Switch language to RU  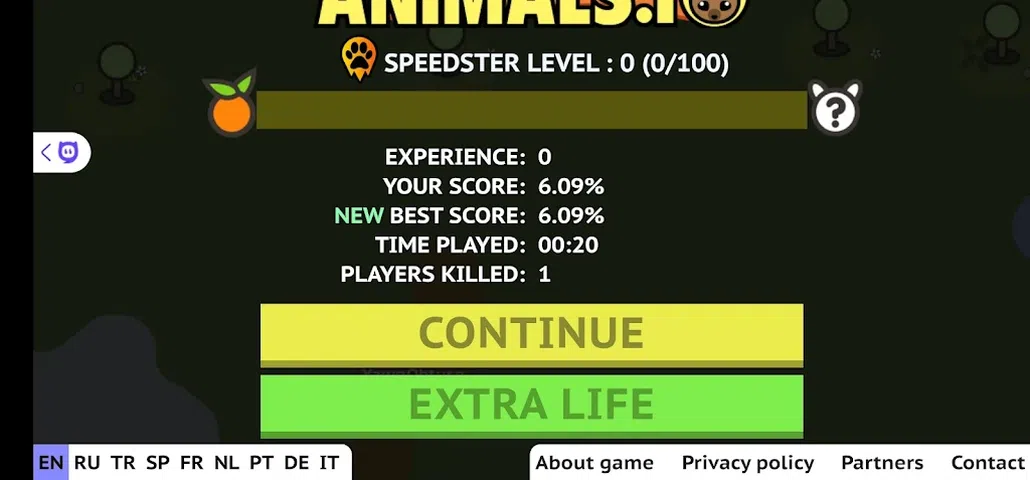point(87,462)
